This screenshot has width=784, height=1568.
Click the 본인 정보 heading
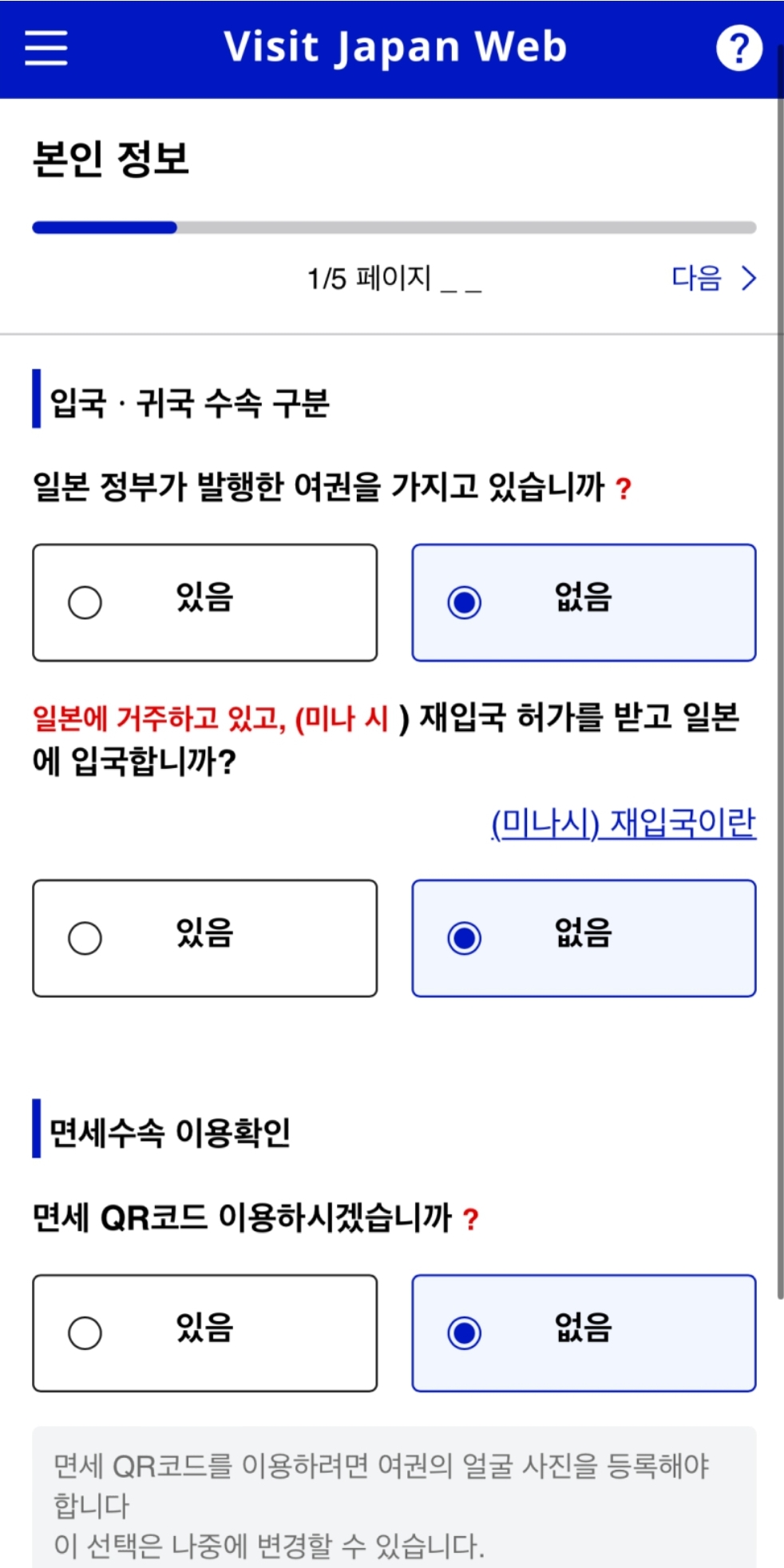(112, 157)
